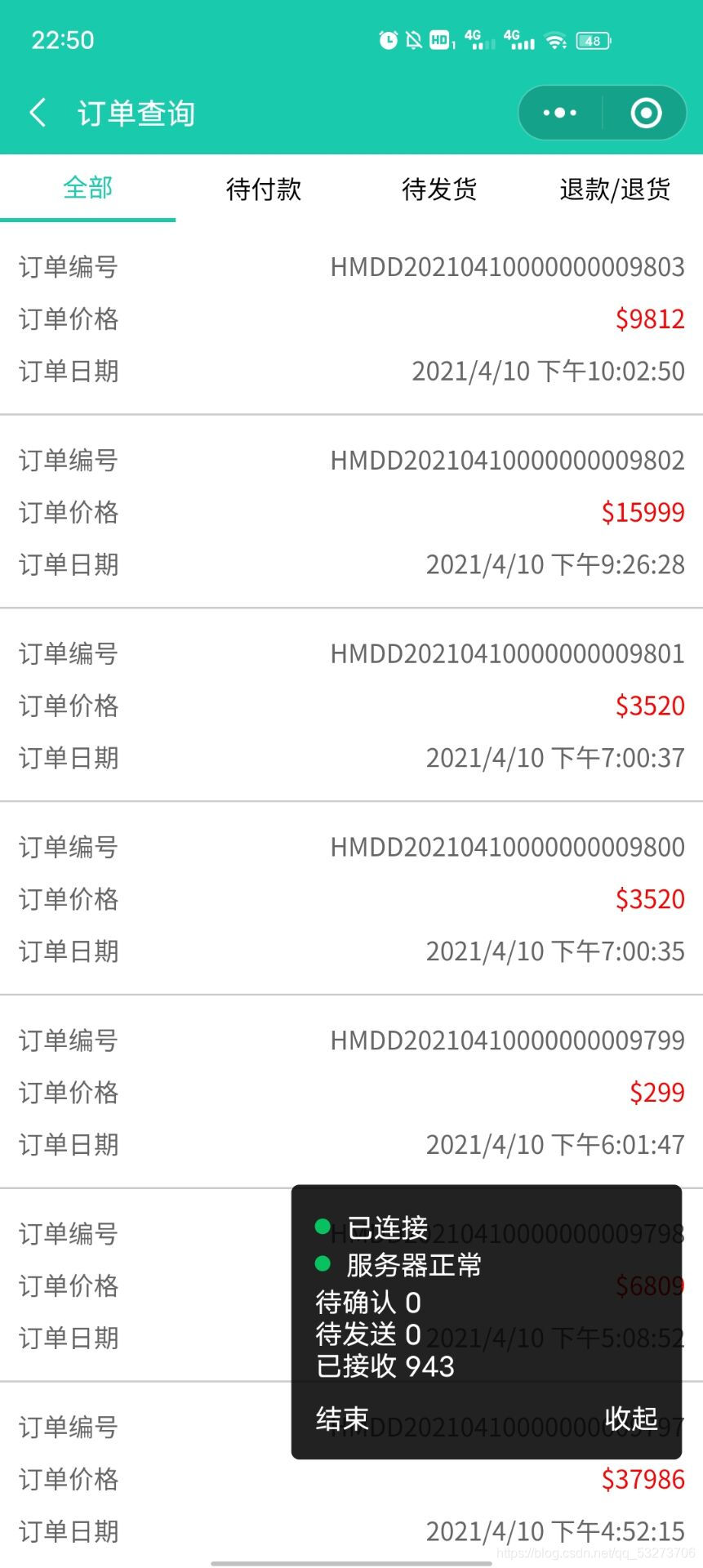Tap 结束 in the debug panel
The image size is (703, 1568).
pyautogui.click(x=342, y=1419)
